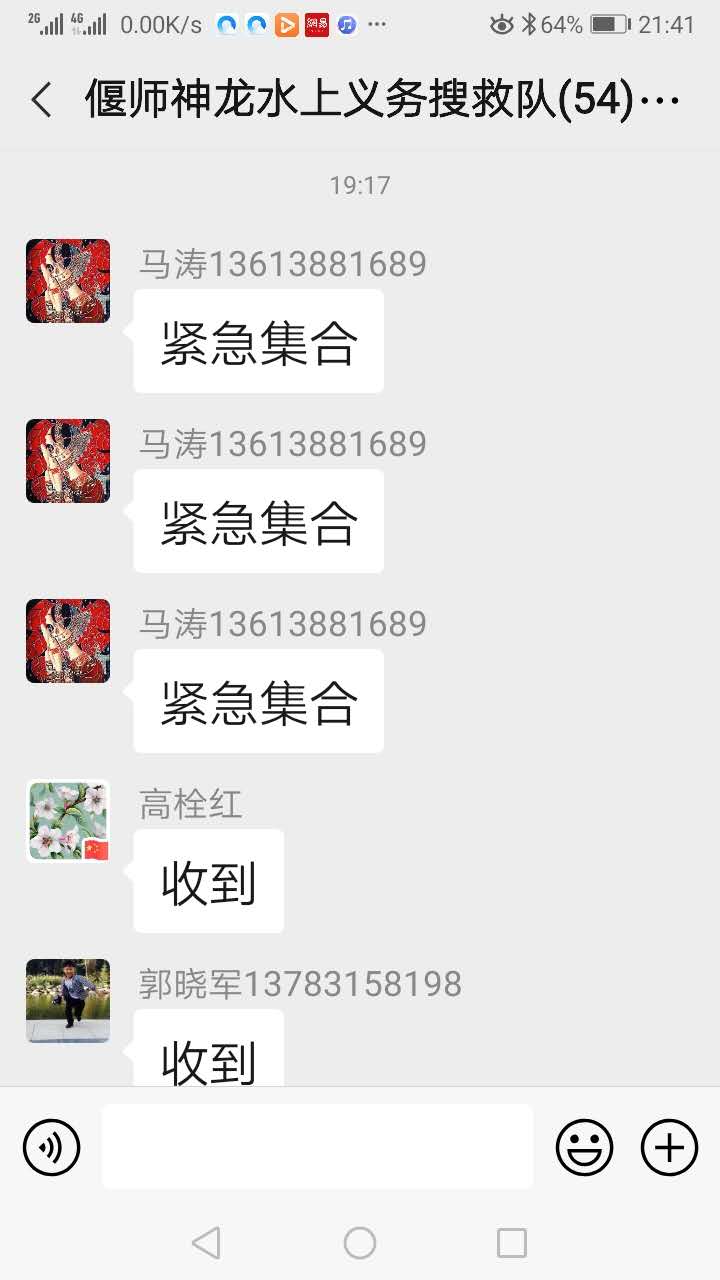Open 高栓红's avatar profile

[x=68, y=821]
